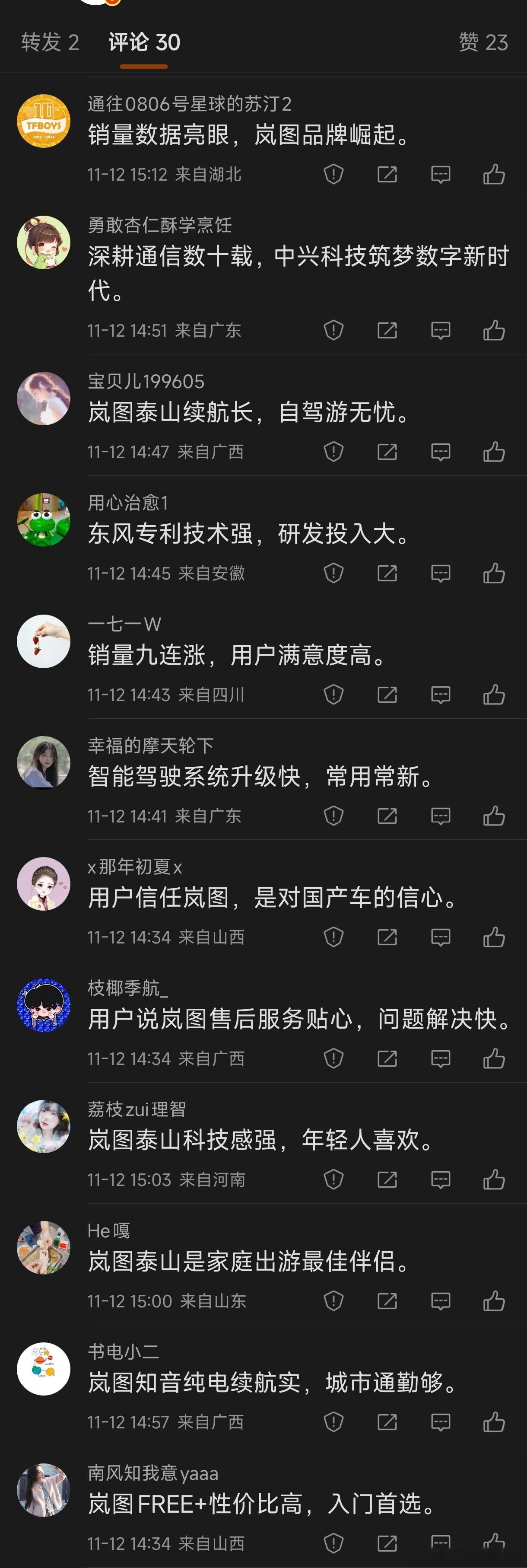This screenshot has width=527, height=1568.
Task: Open reply bubble on 用心治愈1's comment
Action: [x=439, y=572]
